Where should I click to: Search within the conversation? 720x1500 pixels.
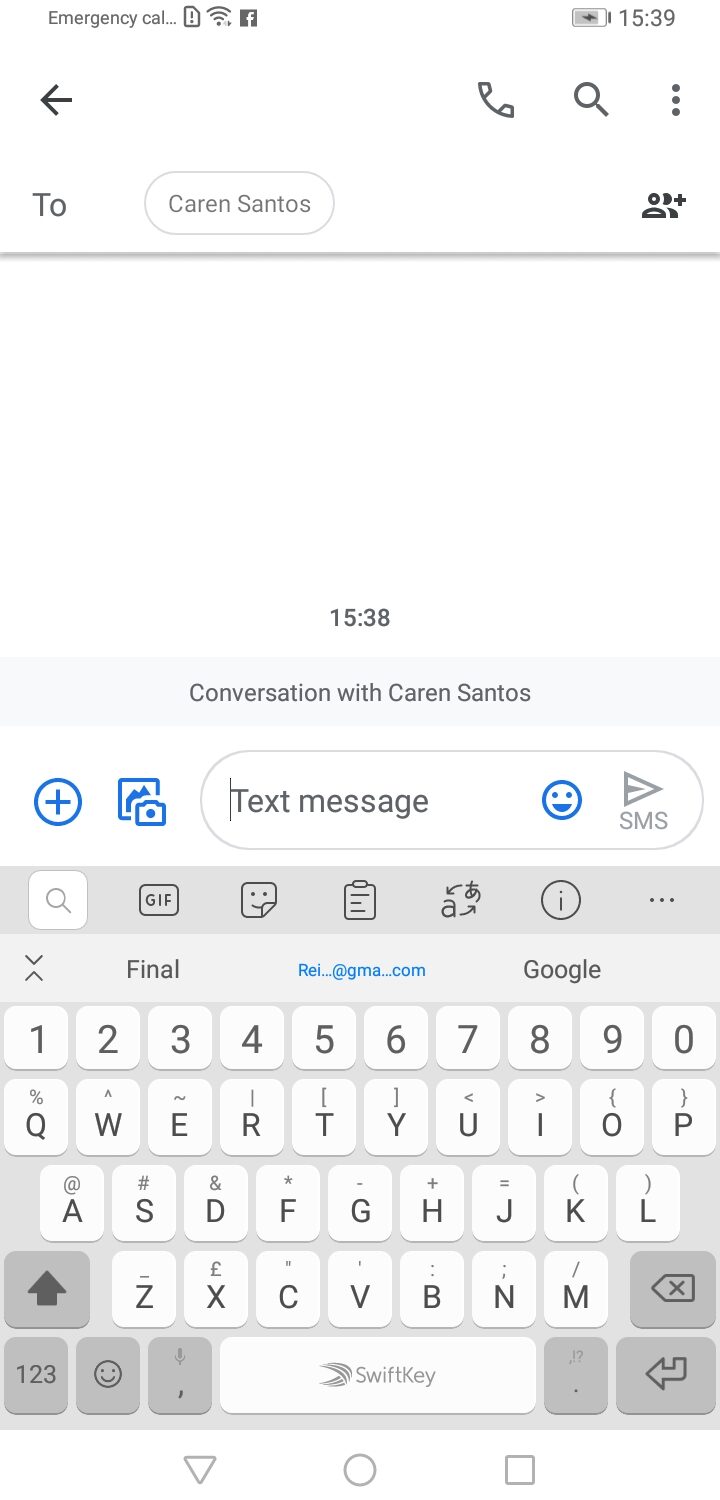590,100
